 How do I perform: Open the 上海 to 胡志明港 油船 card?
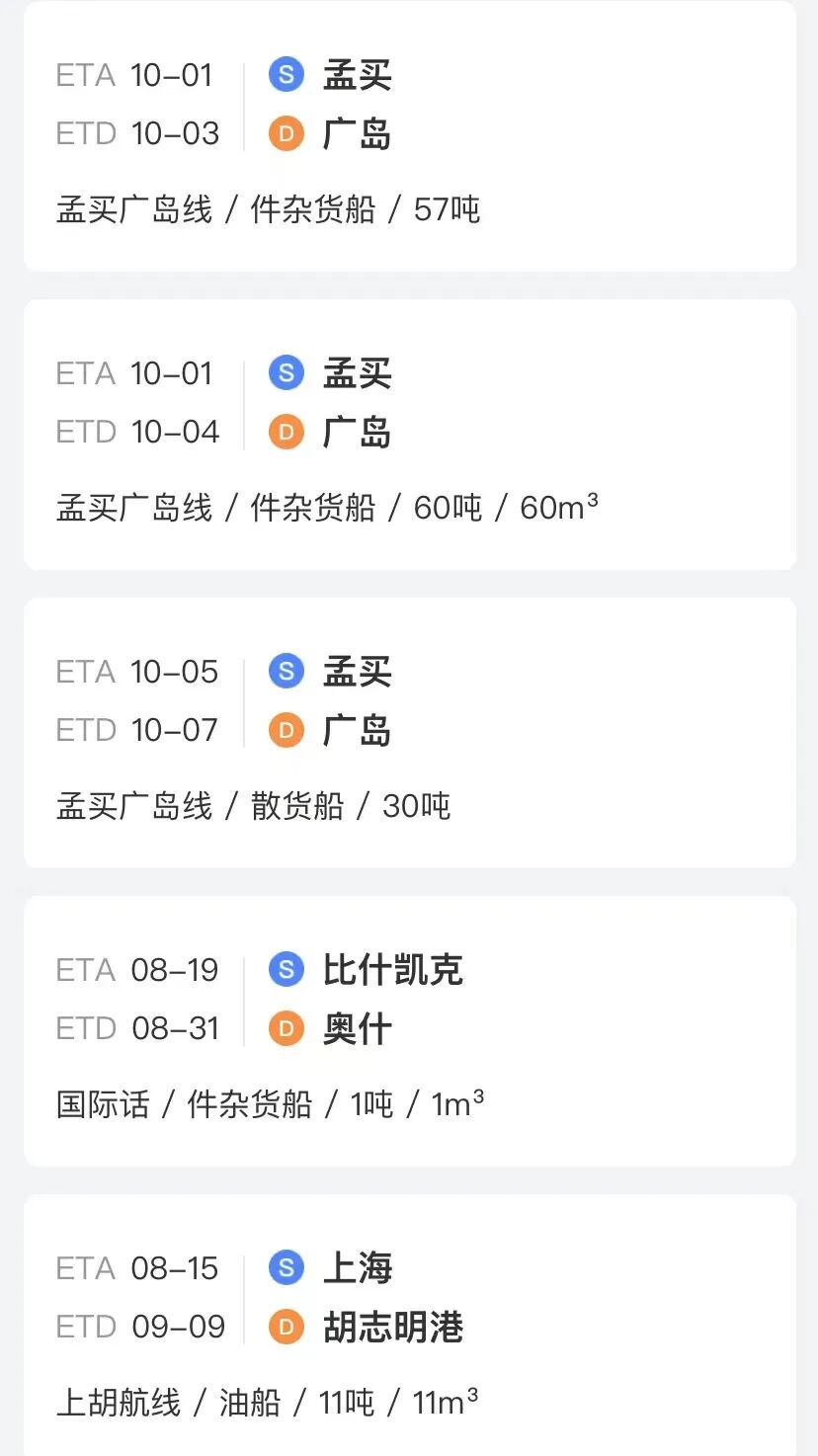click(409, 1329)
